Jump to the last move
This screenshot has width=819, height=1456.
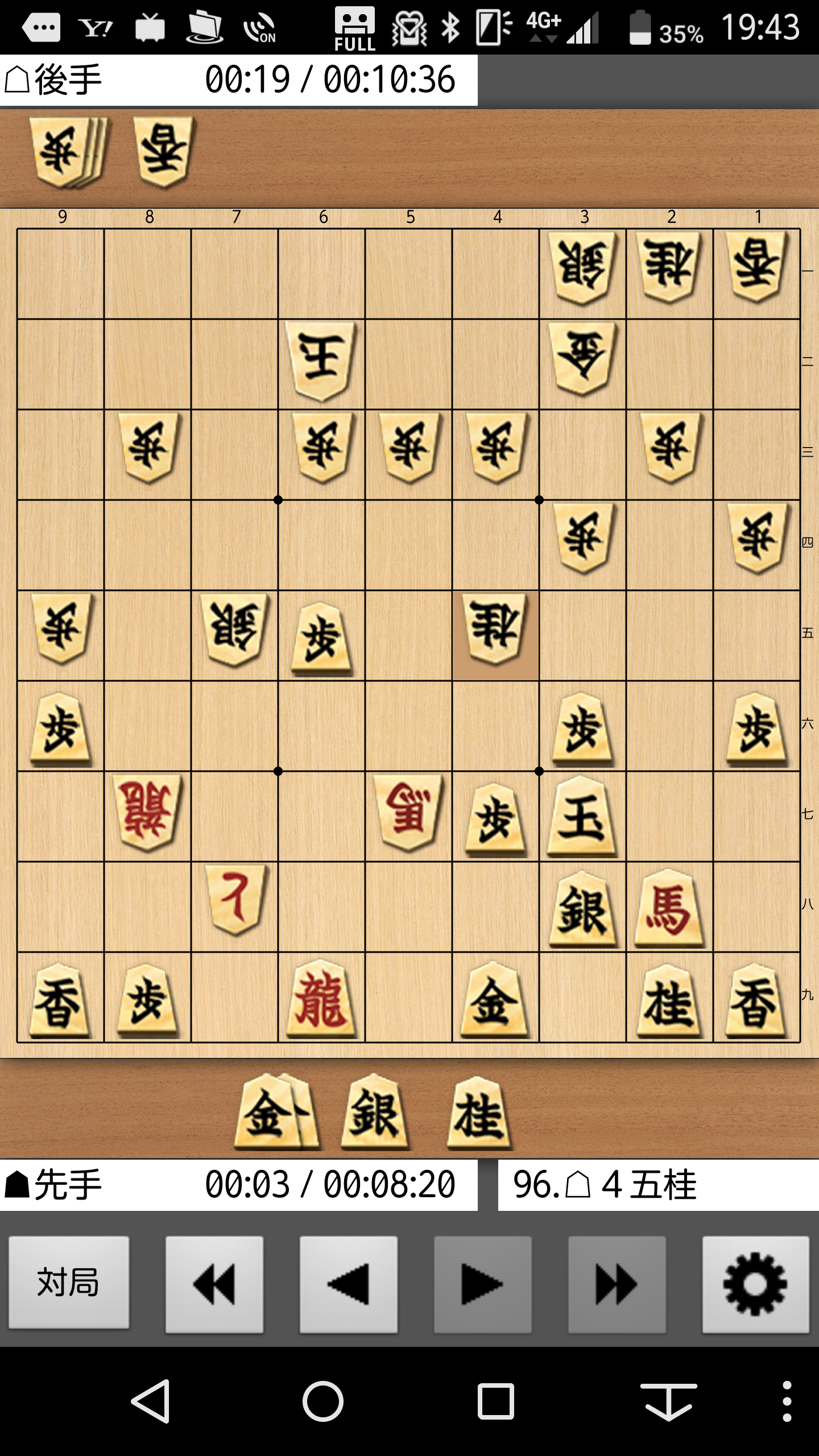pyautogui.click(x=617, y=1284)
